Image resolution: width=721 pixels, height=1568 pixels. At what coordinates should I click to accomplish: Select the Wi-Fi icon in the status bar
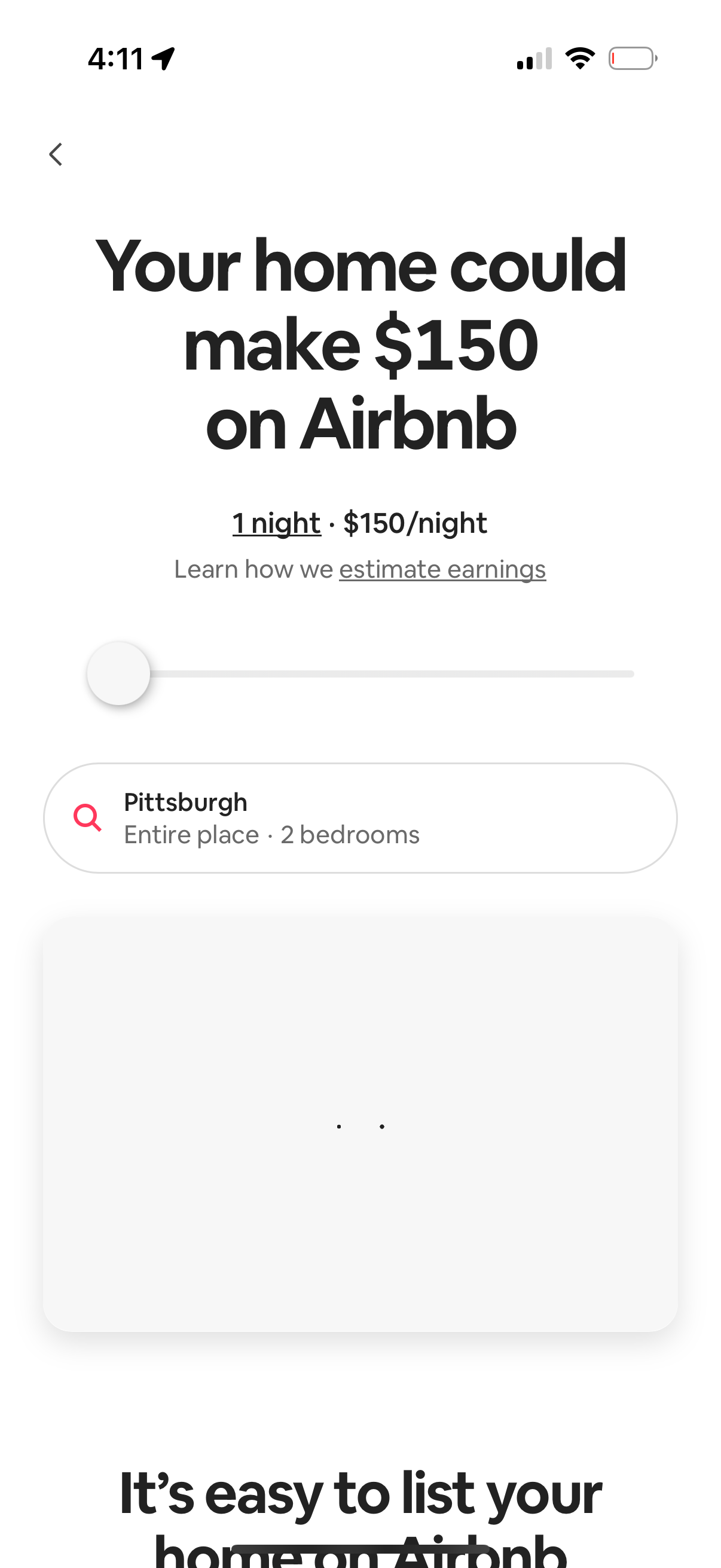[x=578, y=57]
